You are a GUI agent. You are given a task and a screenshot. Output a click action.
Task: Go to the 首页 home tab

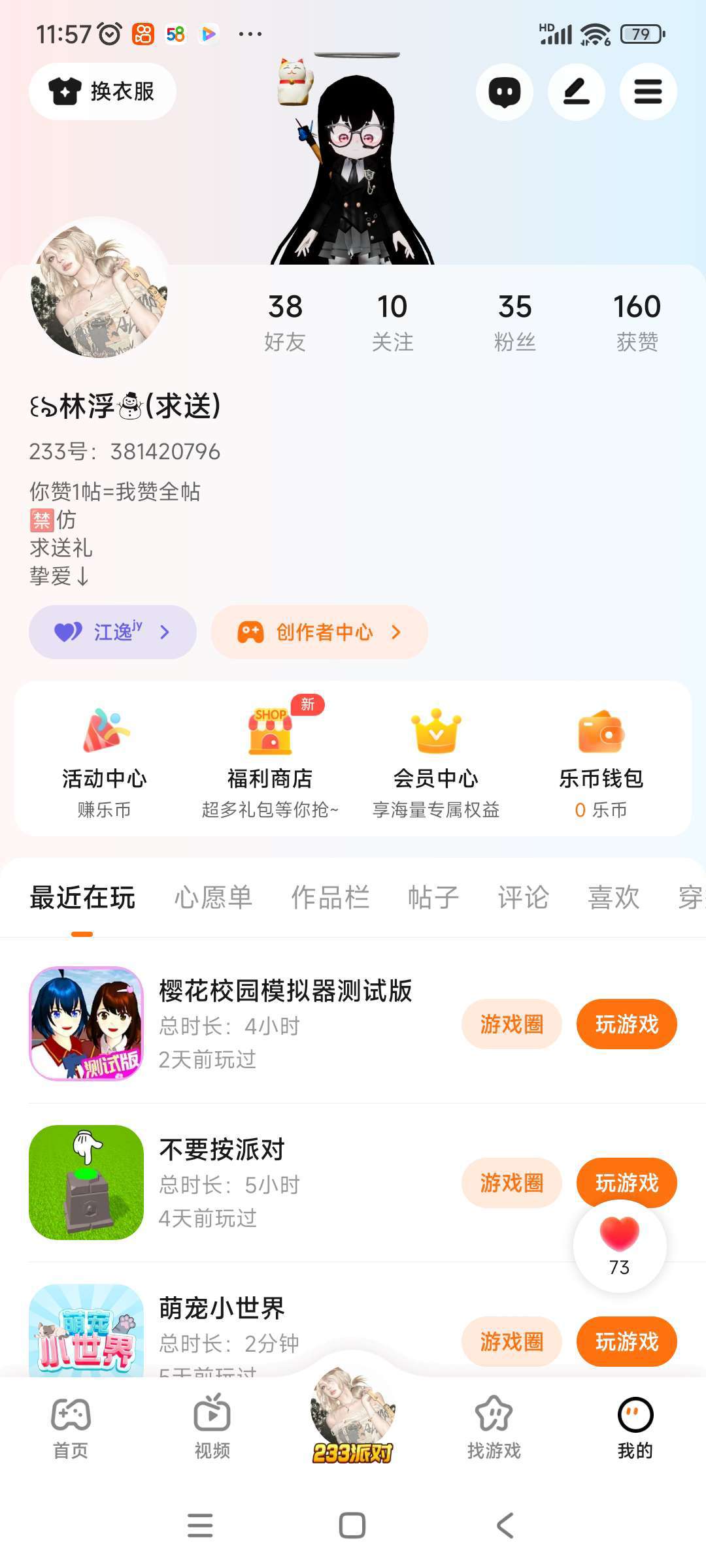tap(71, 1428)
